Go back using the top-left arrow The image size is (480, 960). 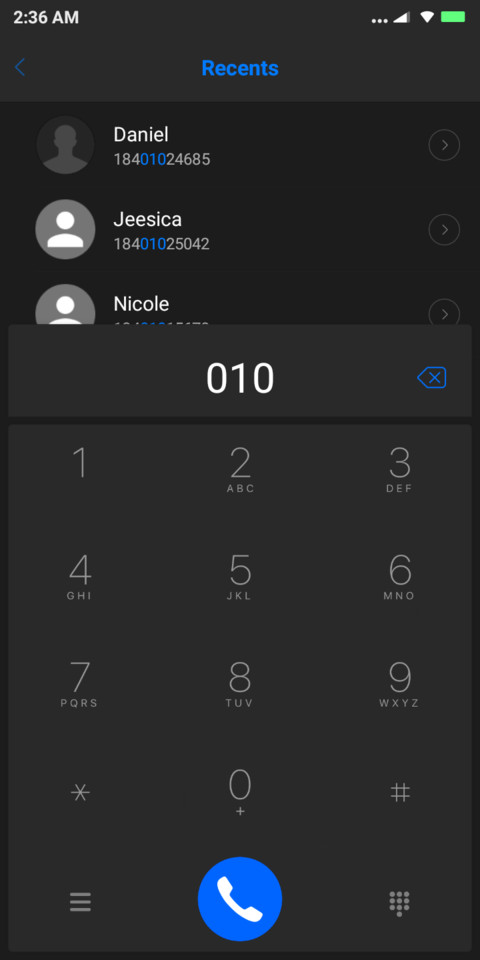coord(20,67)
